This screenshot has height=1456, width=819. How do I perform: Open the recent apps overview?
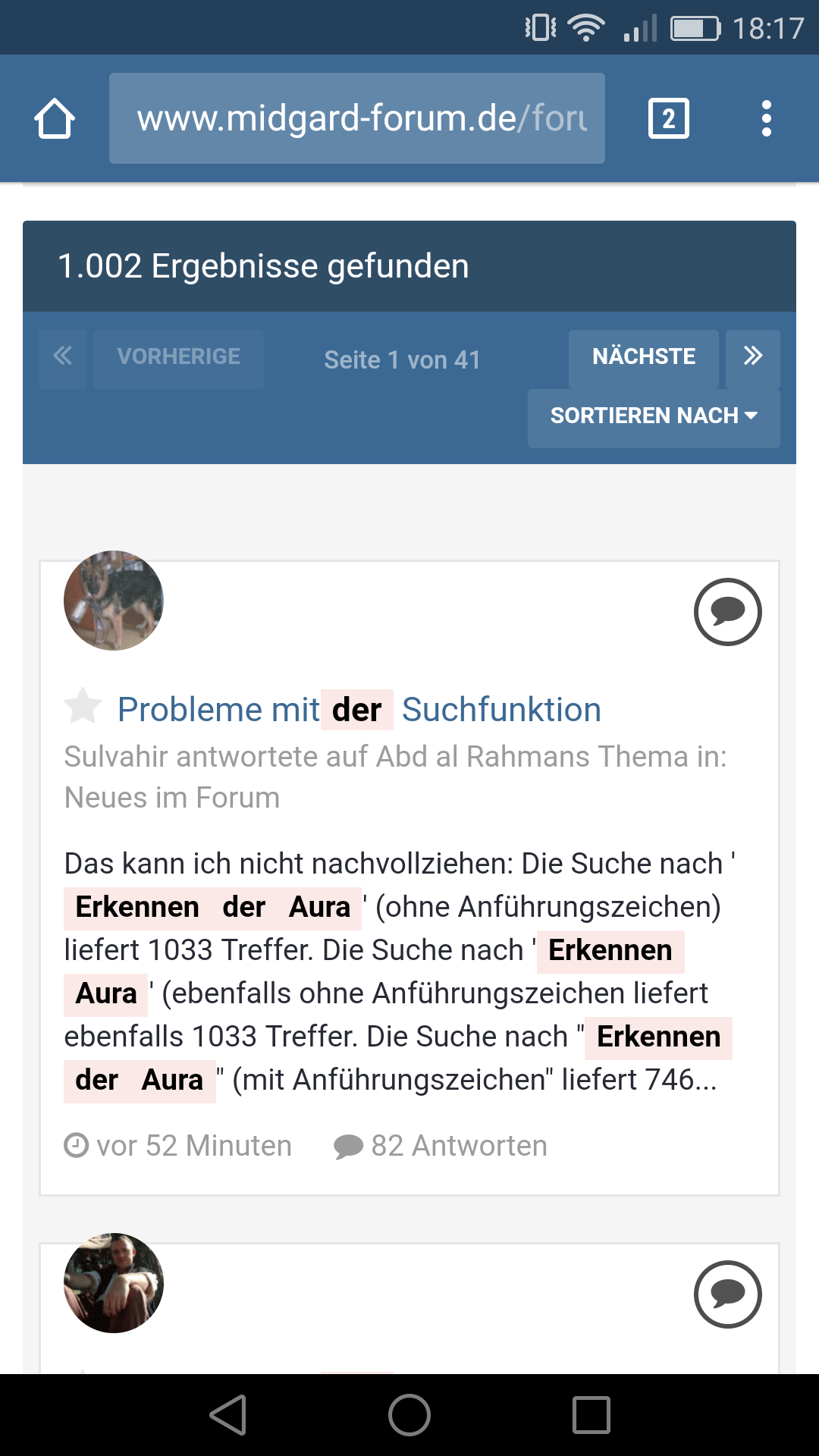(591, 1415)
